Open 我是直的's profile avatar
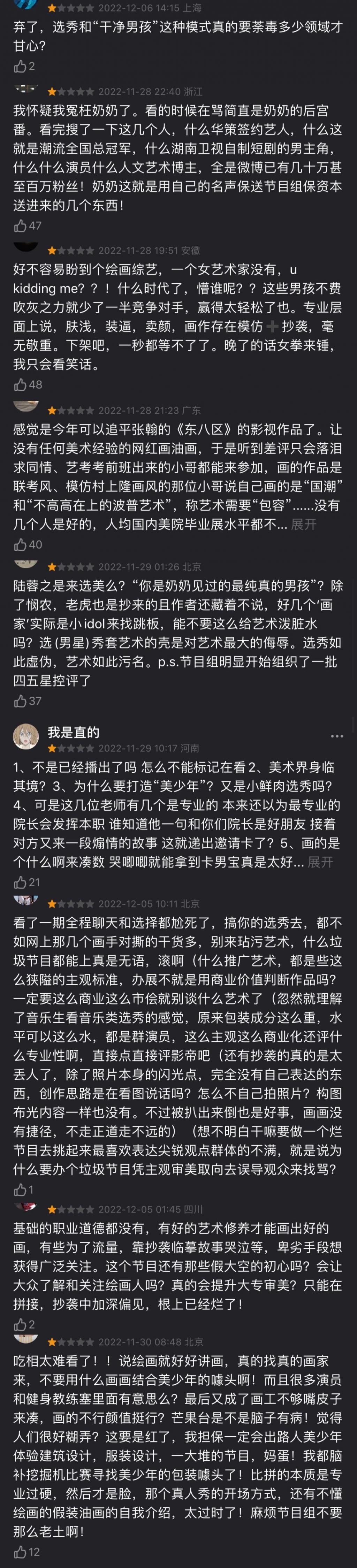This screenshot has width=357, height=1568. [x=26, y=737]
